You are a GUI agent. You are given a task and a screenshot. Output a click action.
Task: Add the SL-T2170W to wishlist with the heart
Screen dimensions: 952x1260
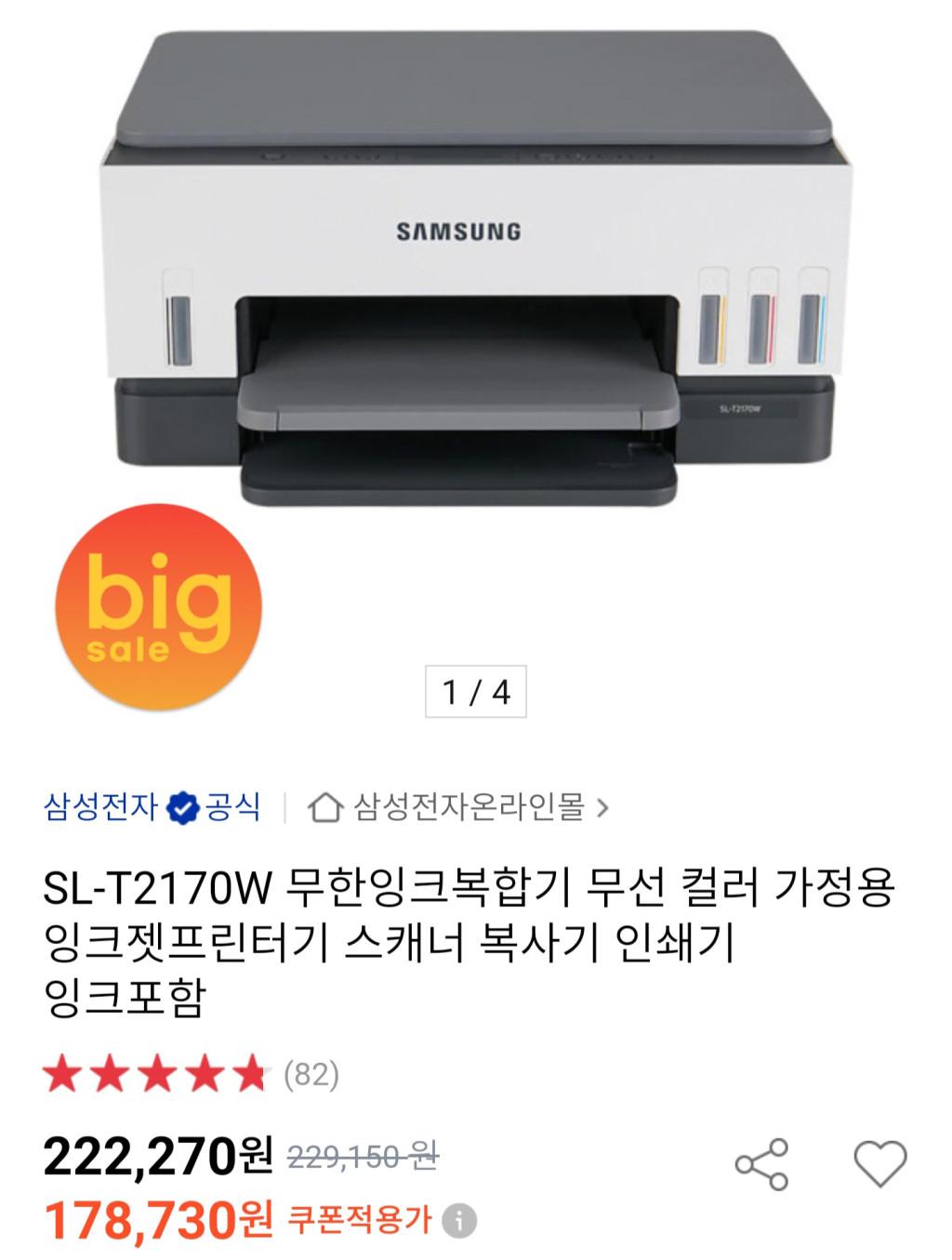pos(879,1162)
